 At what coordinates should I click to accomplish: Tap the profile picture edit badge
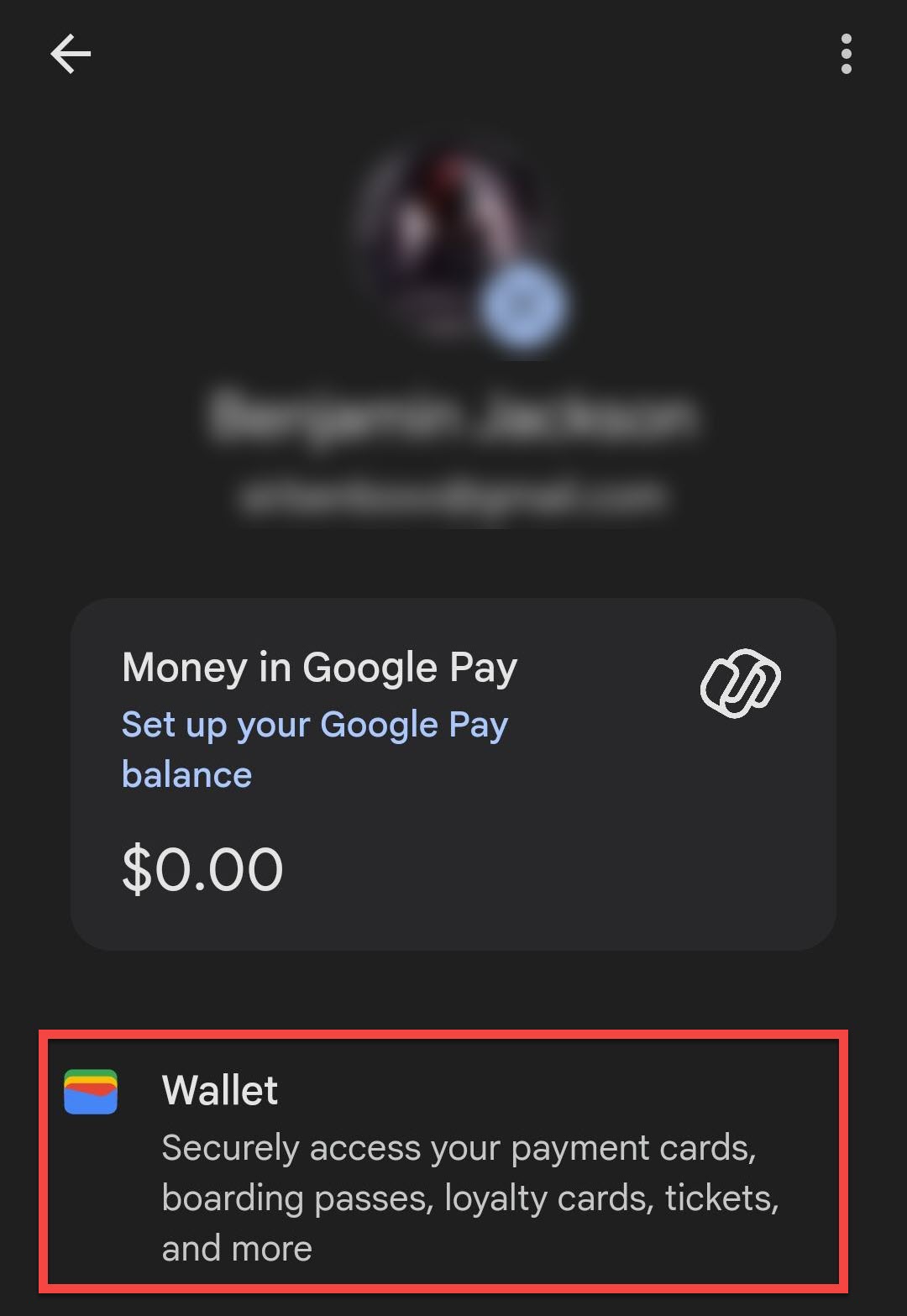point(524,306)
